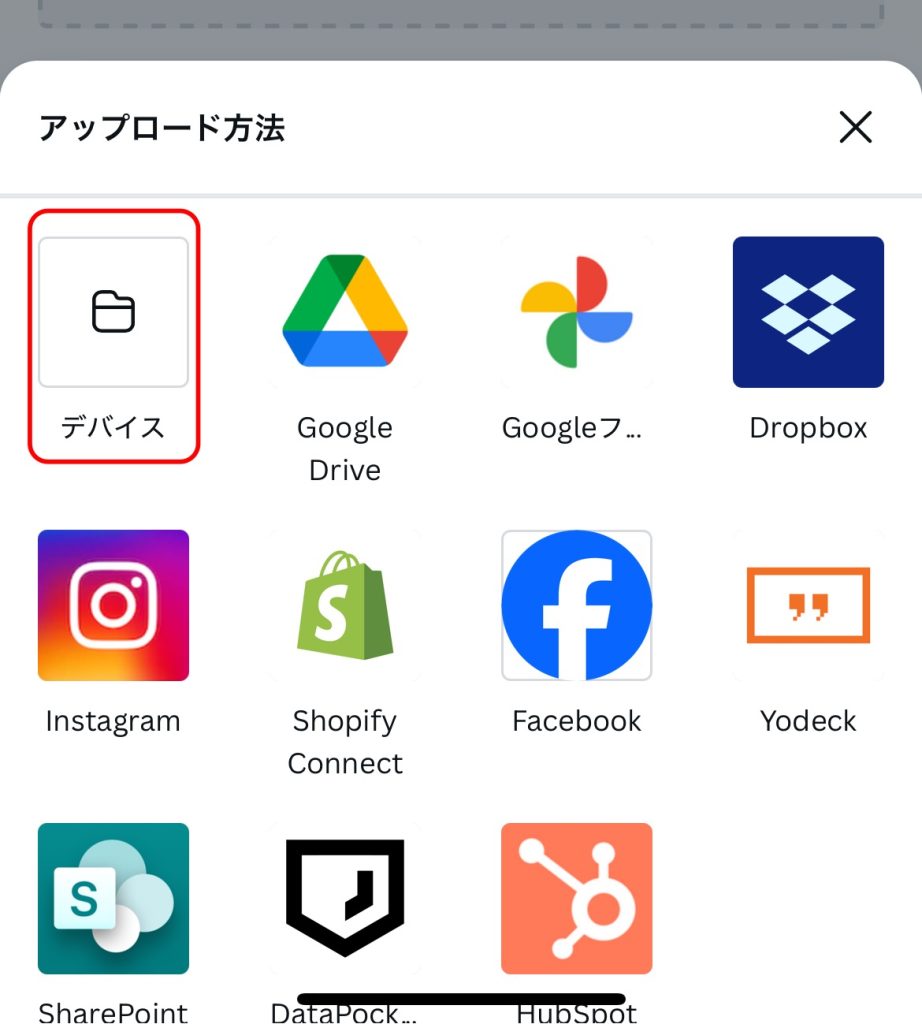This screenshot has width=922, height=1024.
Task: Open SharePoint upload source
Action: click(113, 898)
